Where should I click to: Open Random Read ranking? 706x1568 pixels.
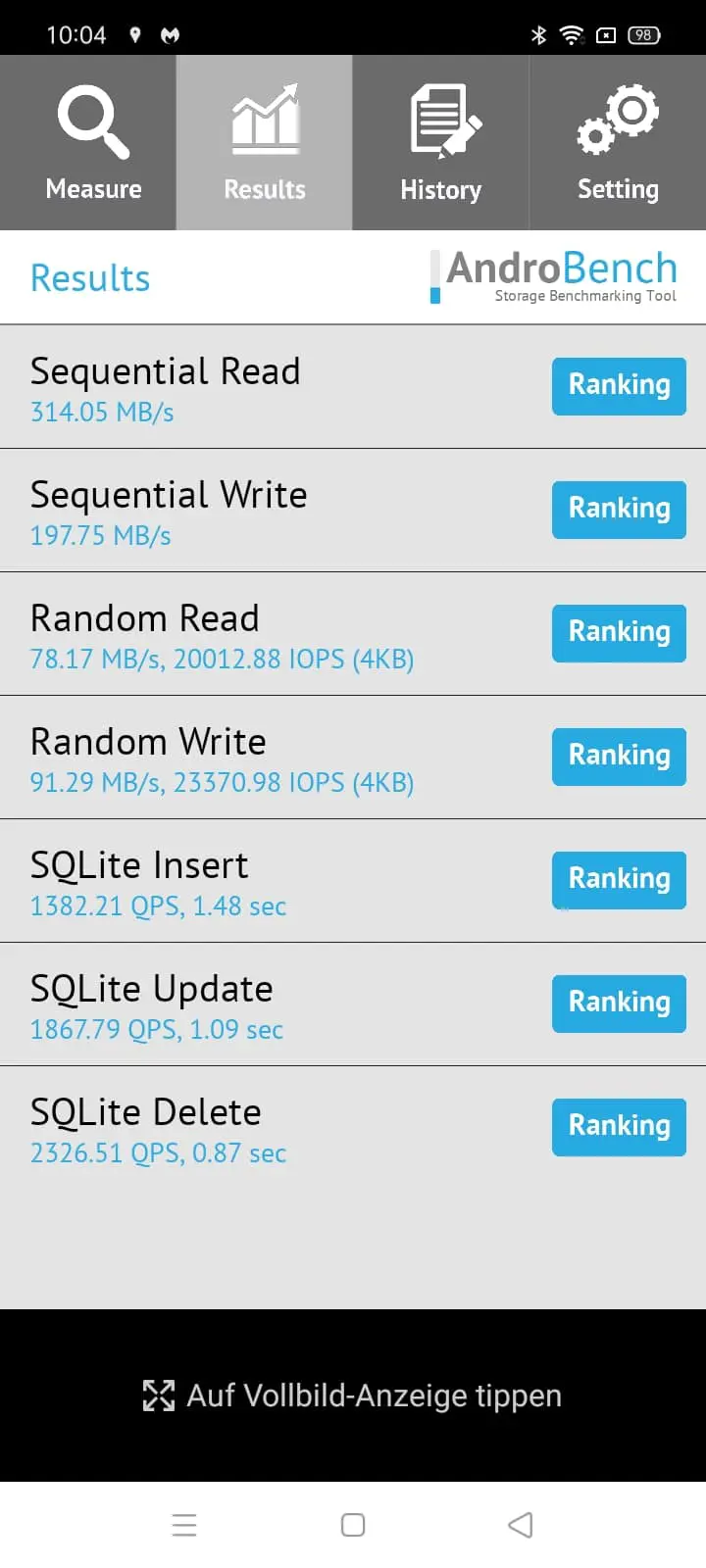(x=619, y=633)
